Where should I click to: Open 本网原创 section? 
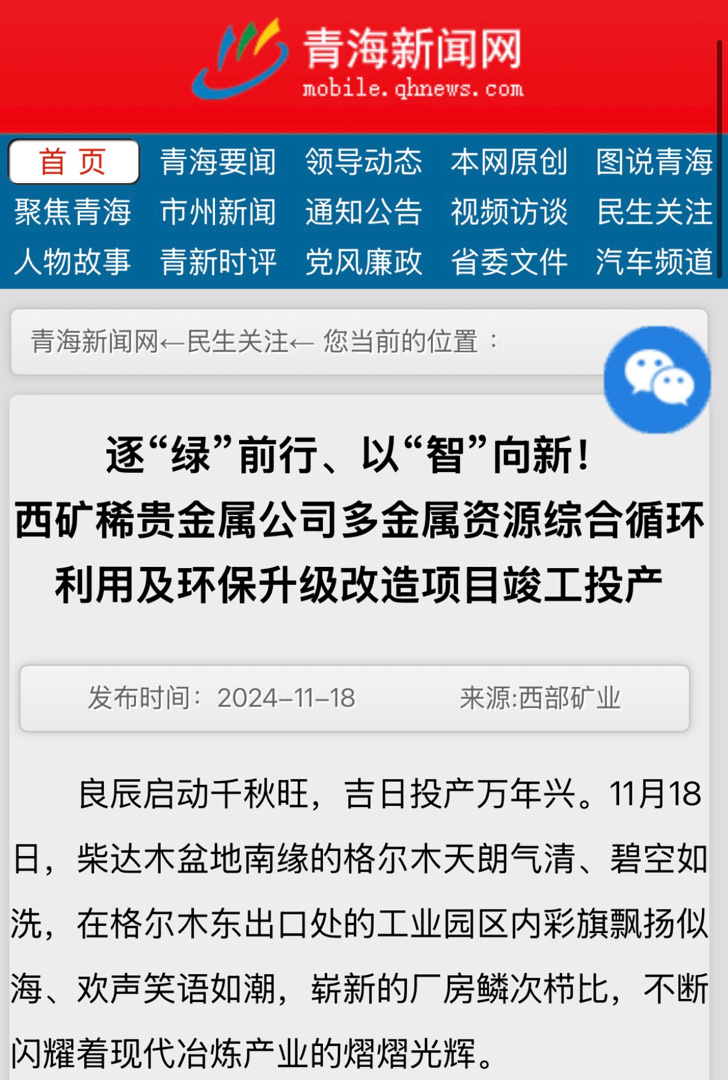point(509,162)
